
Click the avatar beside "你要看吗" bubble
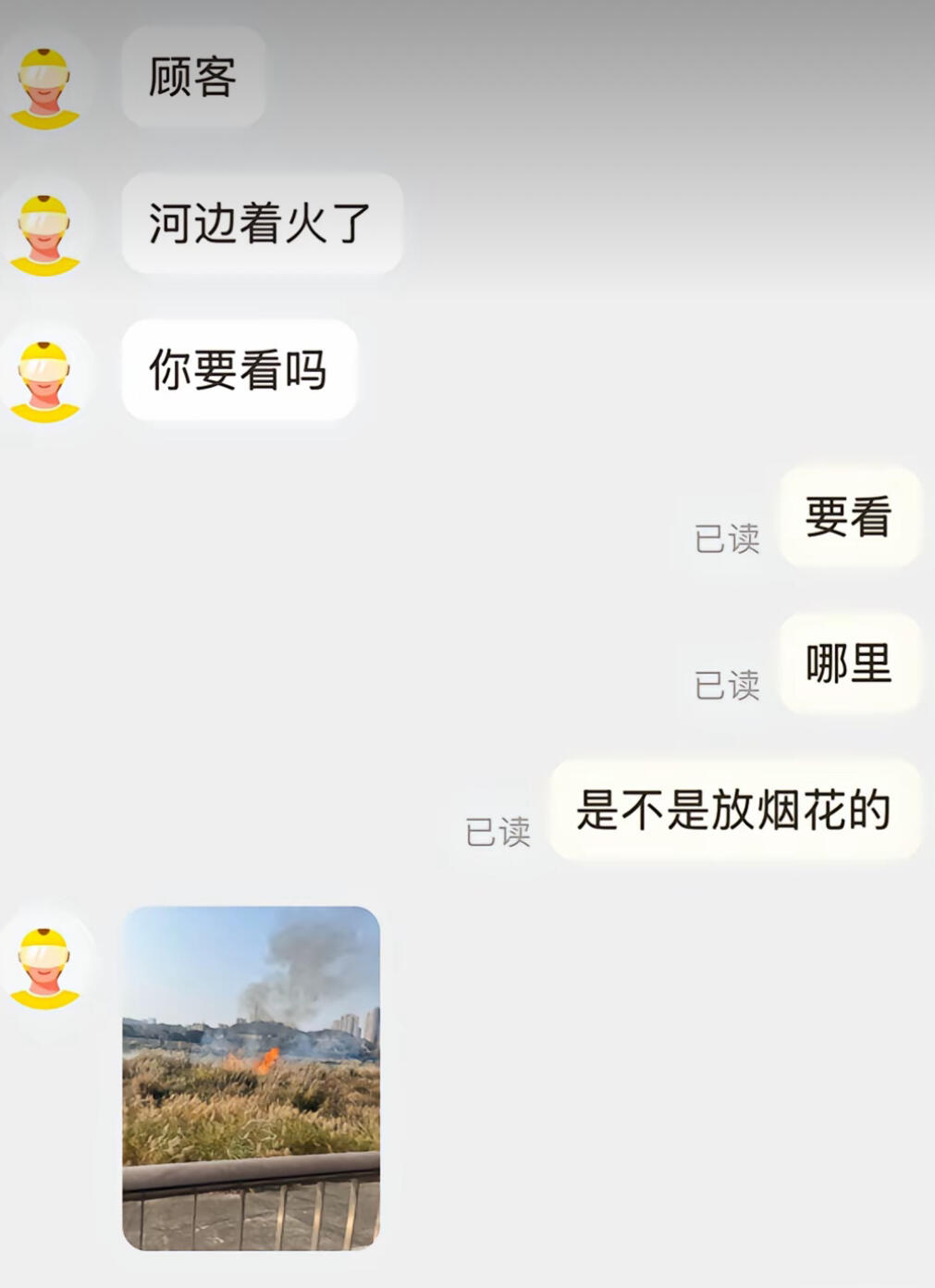pyautogui.click(x=43, y=376)
